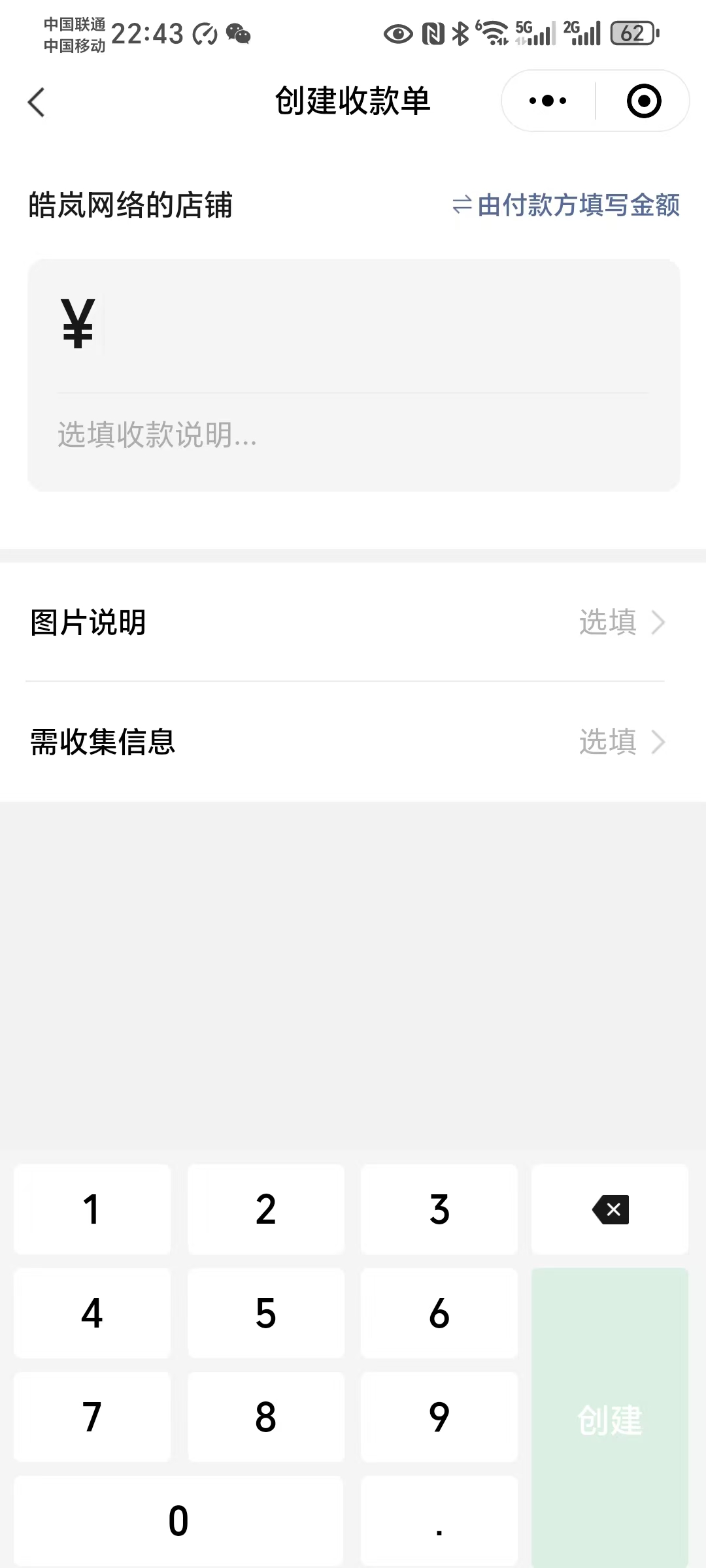Enter digit 0 on the keypad
Image resolution: width=706 pixels, height=1568 pixels.
(178, 1521)
